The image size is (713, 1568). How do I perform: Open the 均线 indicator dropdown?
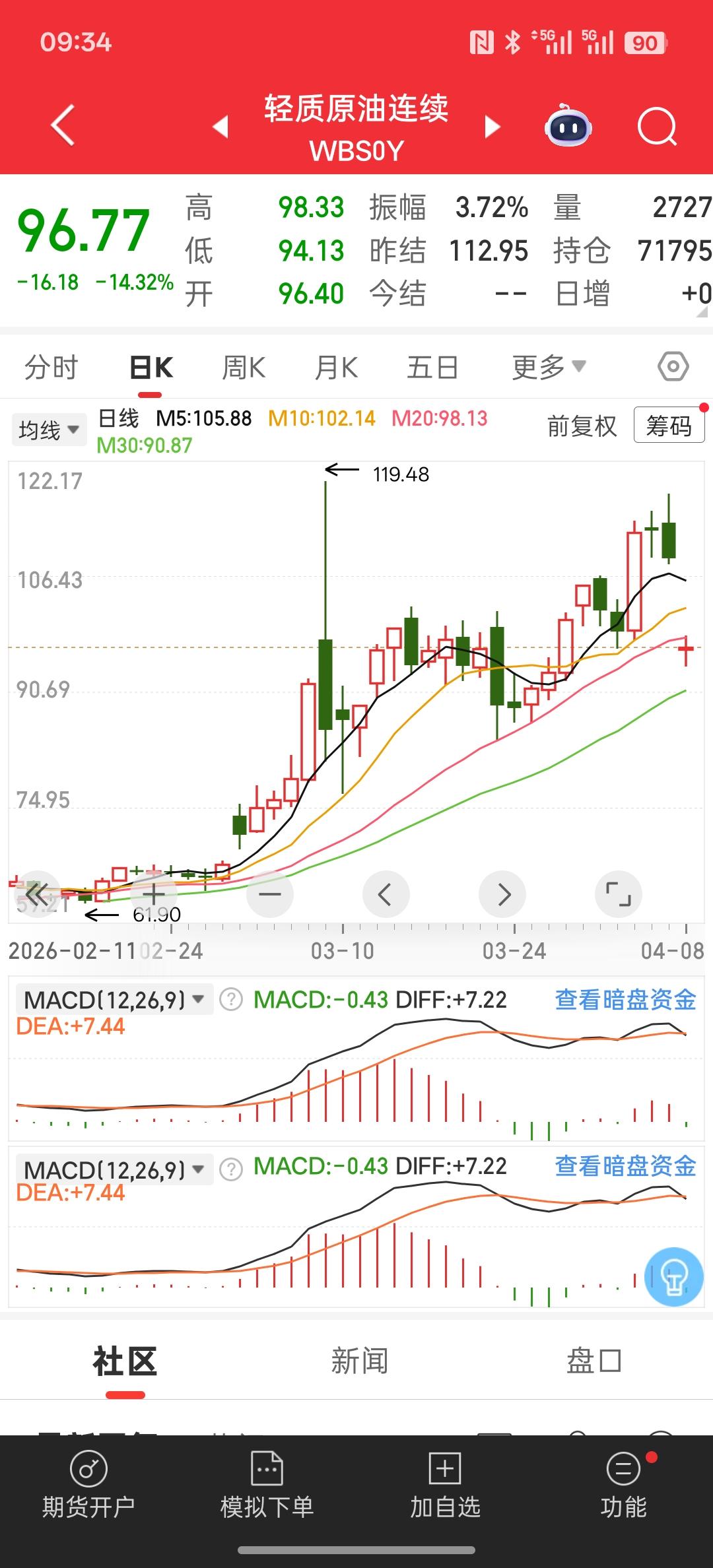49,430
